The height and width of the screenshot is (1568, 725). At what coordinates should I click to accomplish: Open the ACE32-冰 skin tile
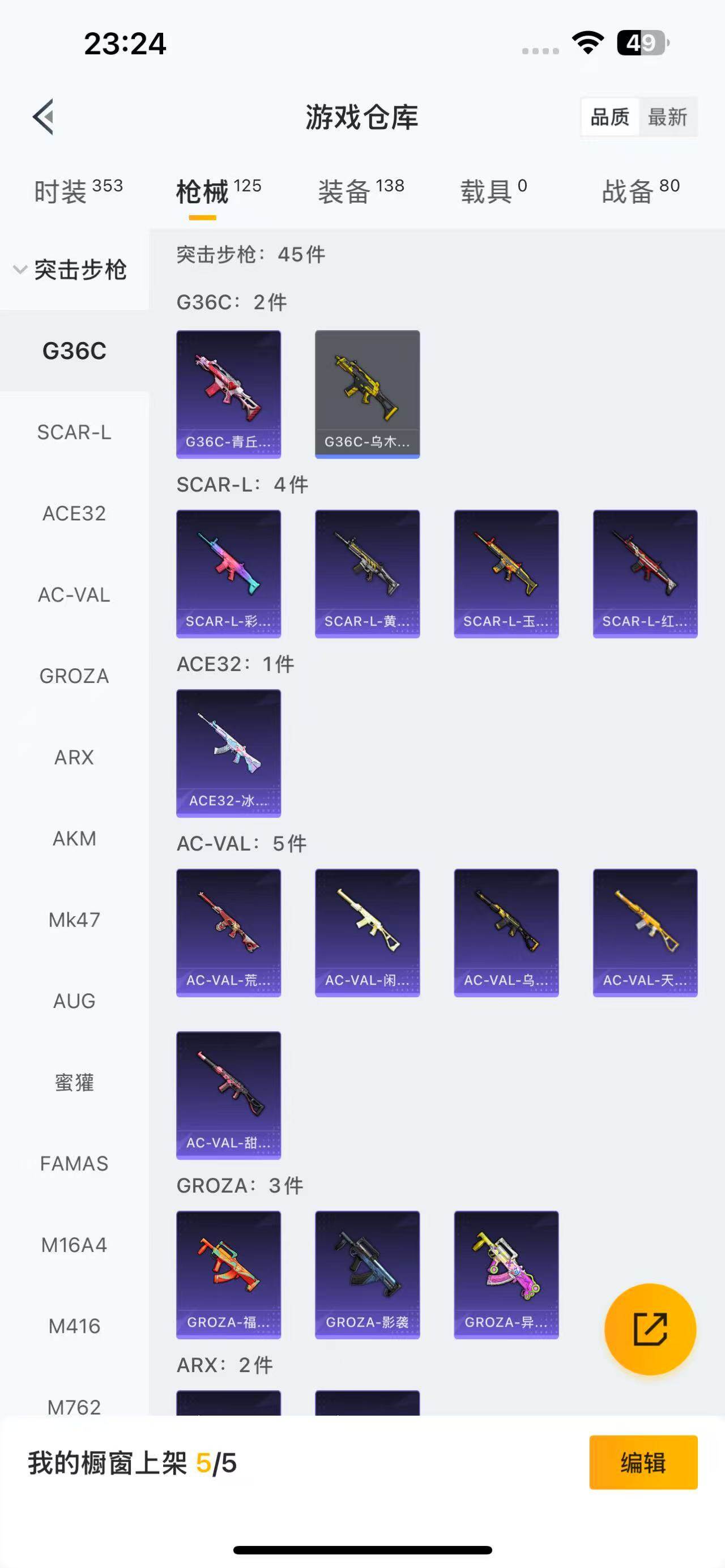pos(228,753)
